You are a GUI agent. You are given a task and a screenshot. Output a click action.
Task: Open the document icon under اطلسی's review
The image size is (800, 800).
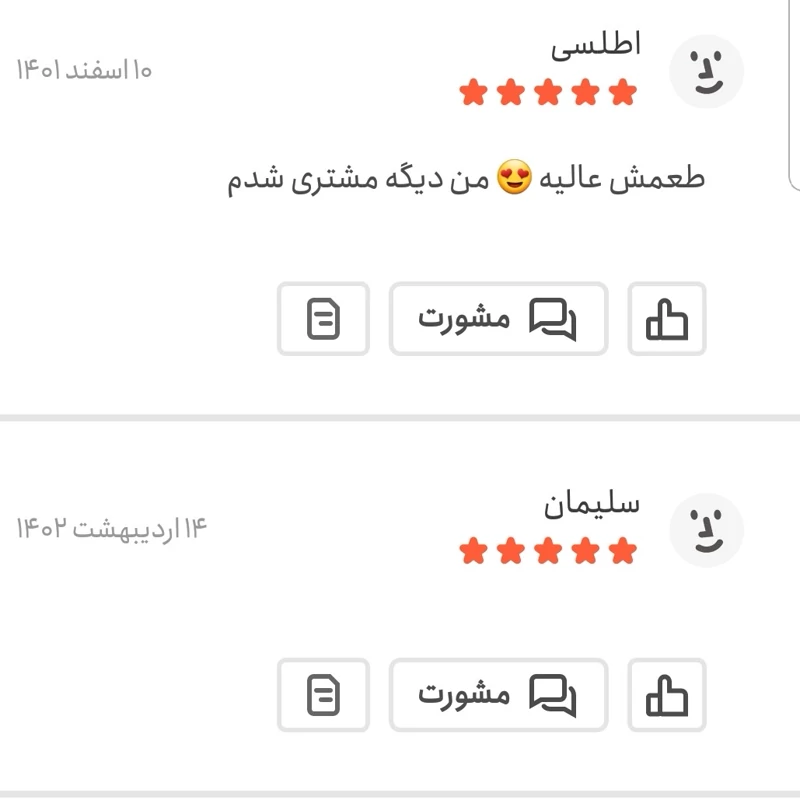tap(323, 319)
